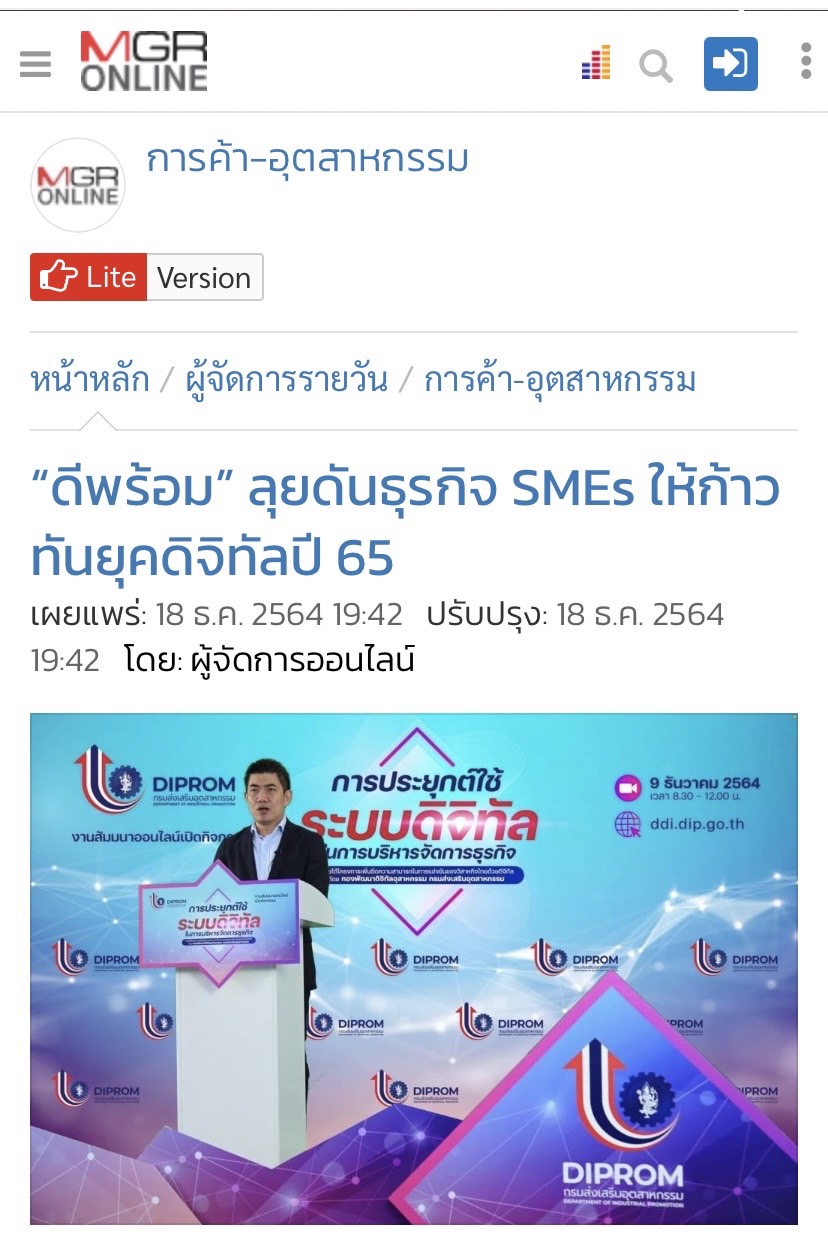Open the three-dot overflow menu
The width and height of the screenshot is (828, 1255).
805,62
